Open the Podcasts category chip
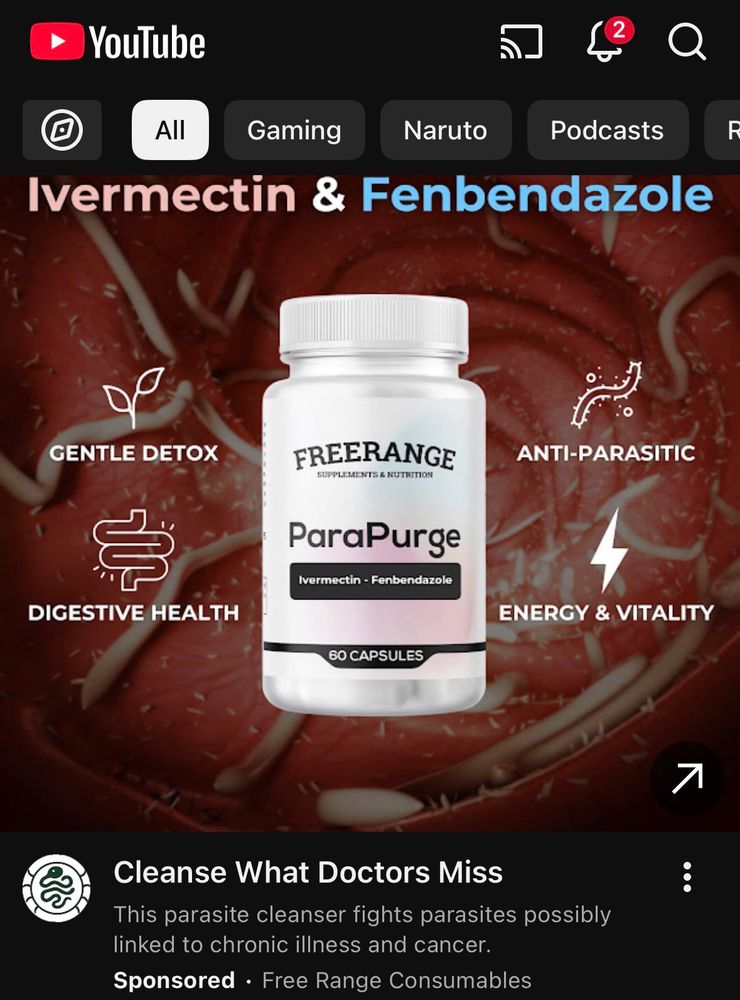 pos(607,130)
